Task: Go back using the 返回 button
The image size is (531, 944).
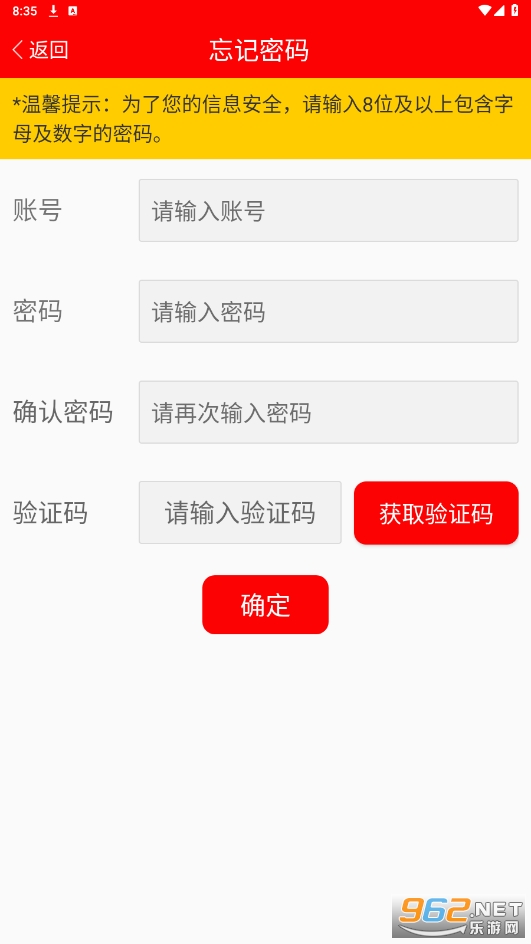Action: point(40,49)
